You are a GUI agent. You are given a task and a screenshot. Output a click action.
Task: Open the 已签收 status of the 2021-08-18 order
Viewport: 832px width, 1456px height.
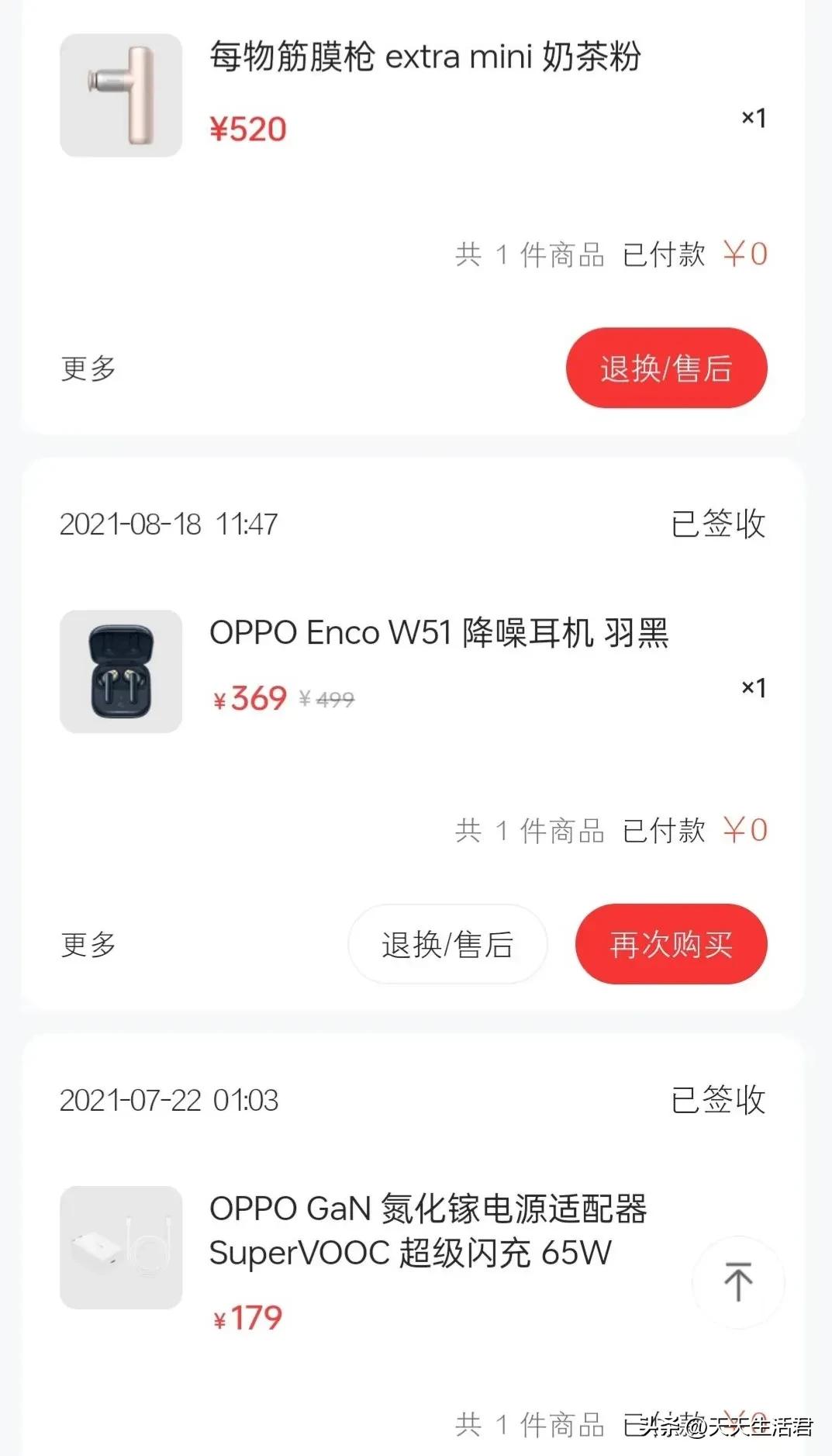(717, 524)
